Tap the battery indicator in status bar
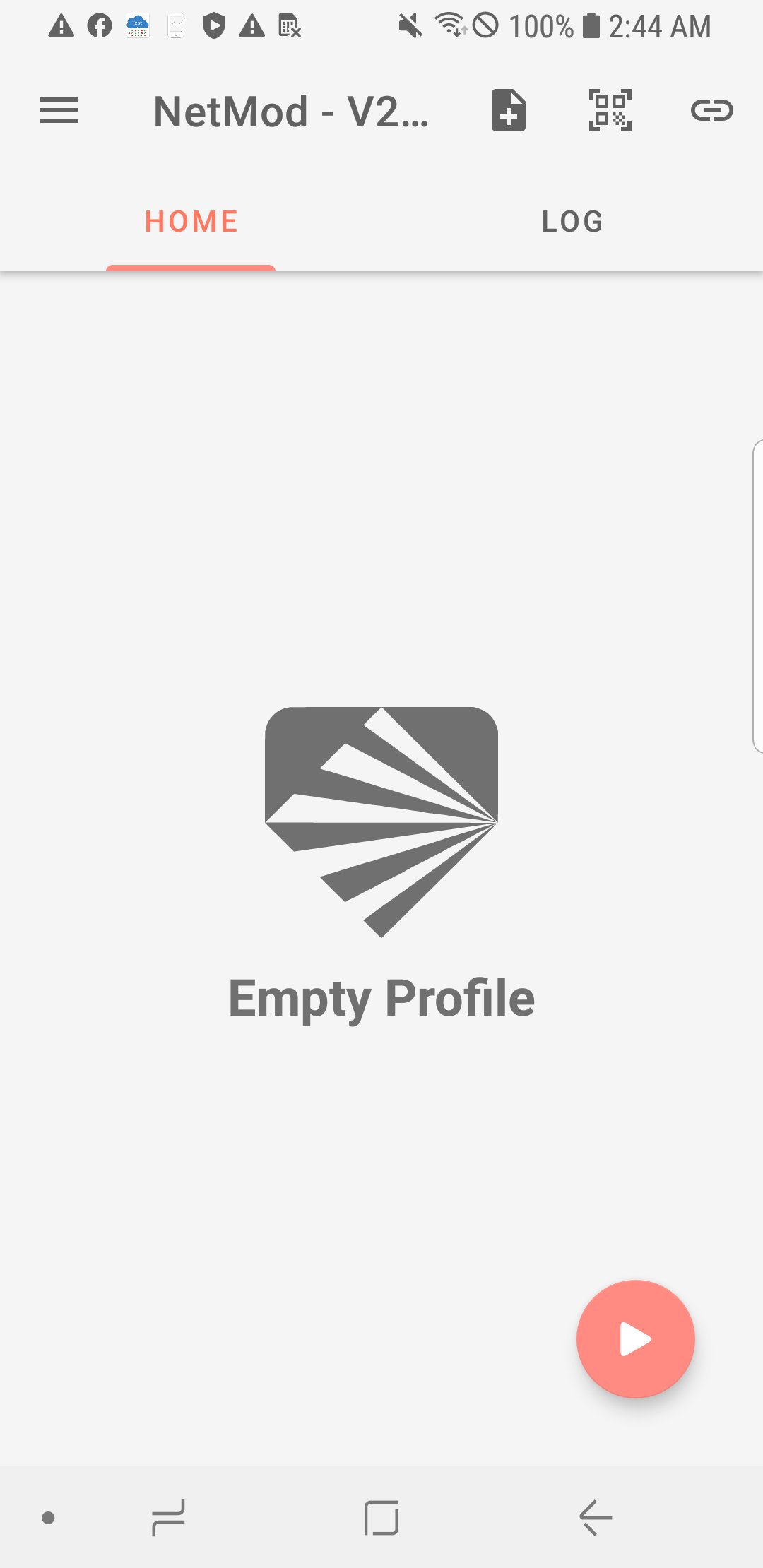763x1568 pixels. pos(591,25)
